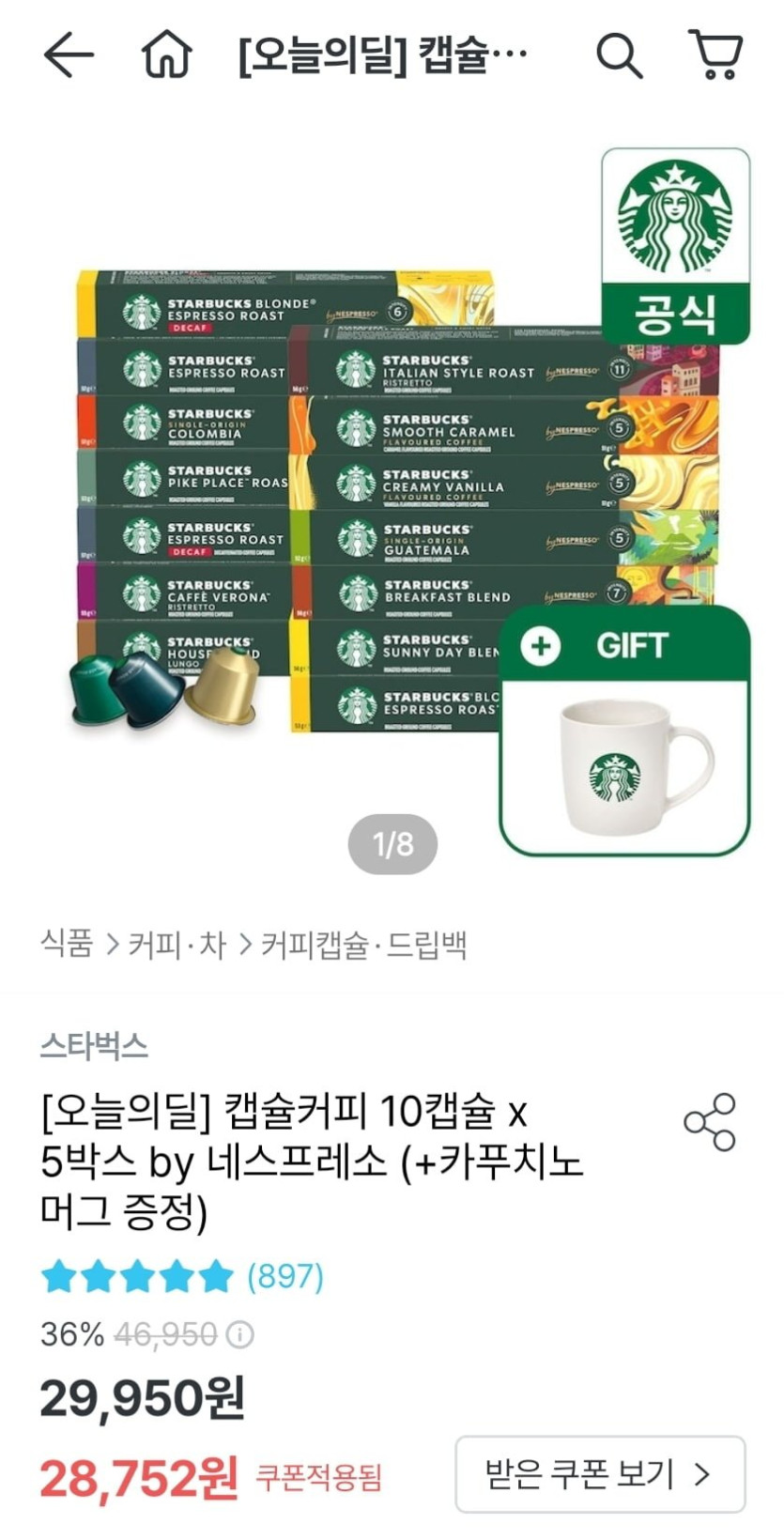Screen dimensions: 784x1539
Task: Show price info icon next to 46,950
Action: 240,1334
